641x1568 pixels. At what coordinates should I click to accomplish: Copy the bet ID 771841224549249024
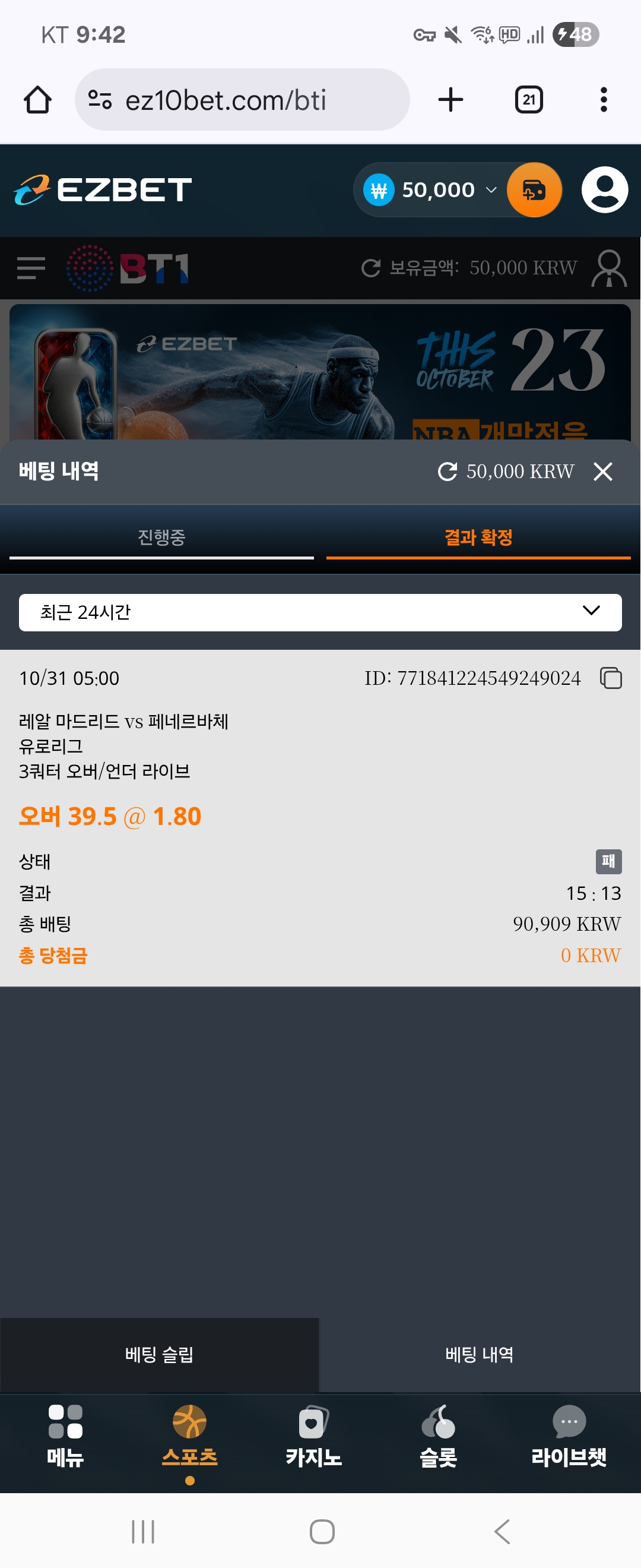pos(611,678)
